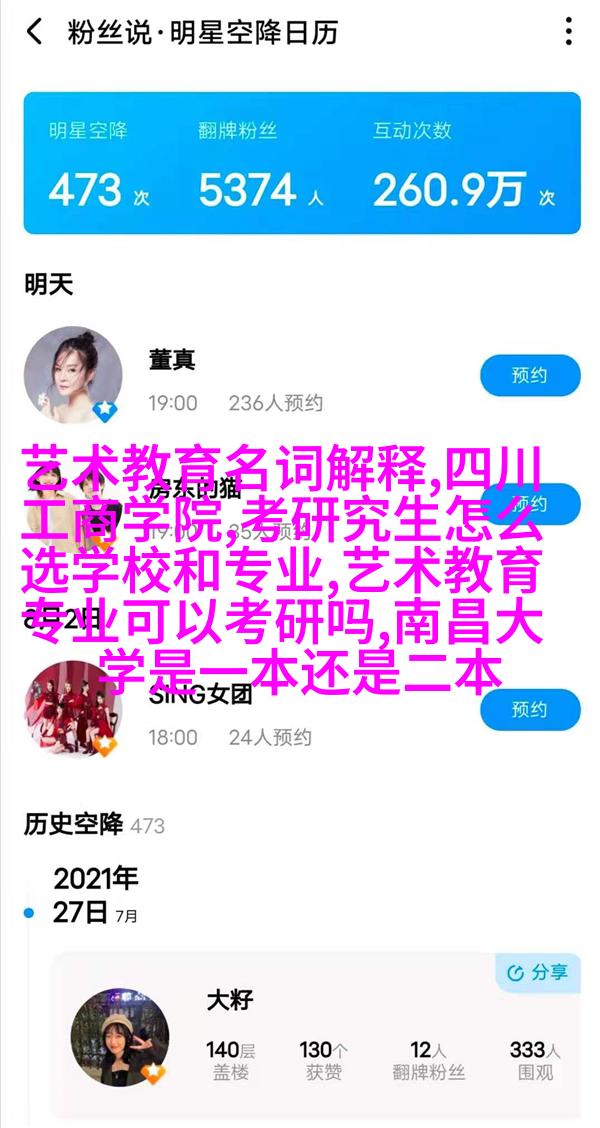
Task: Go back from the 明星空降日历 page
Action: 35,32
